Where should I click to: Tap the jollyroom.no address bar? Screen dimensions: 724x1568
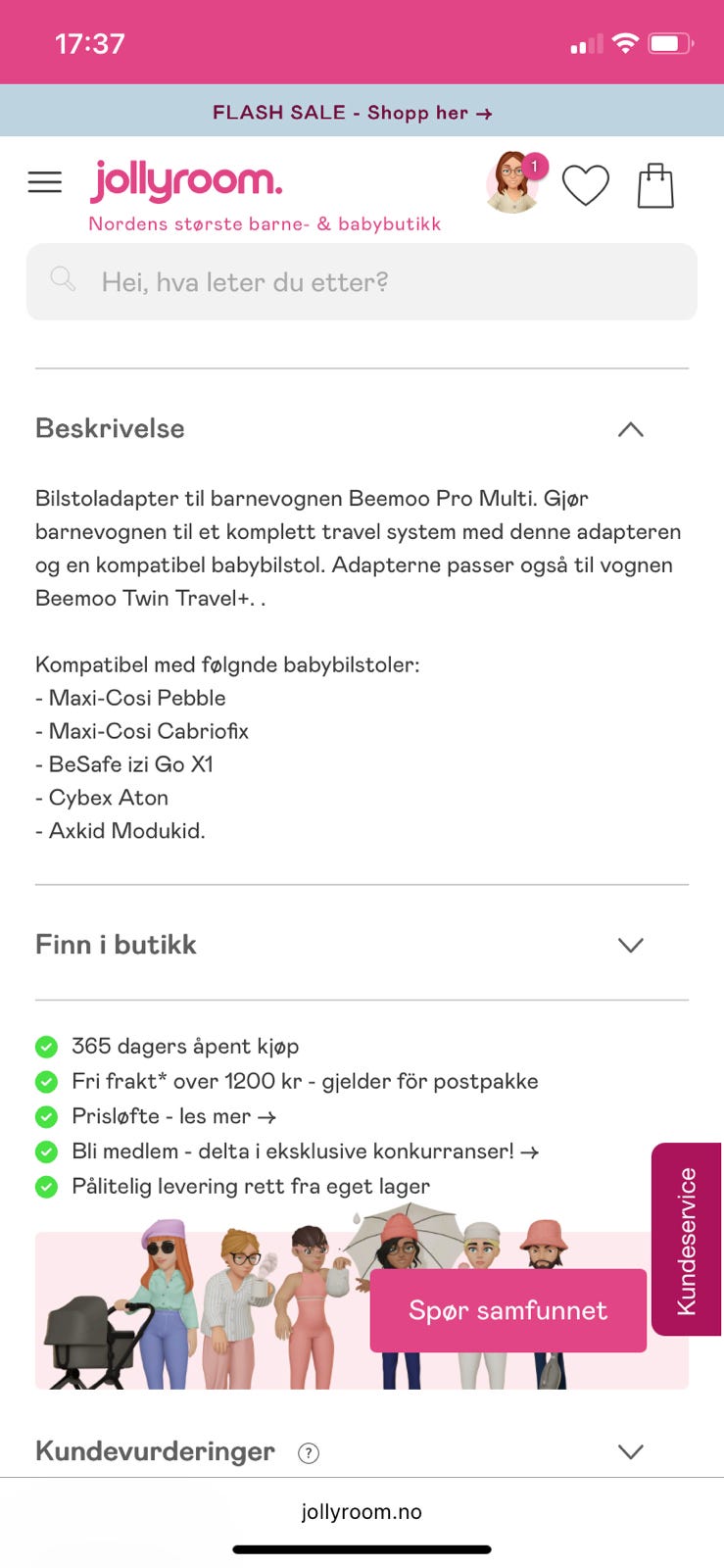362,1510
